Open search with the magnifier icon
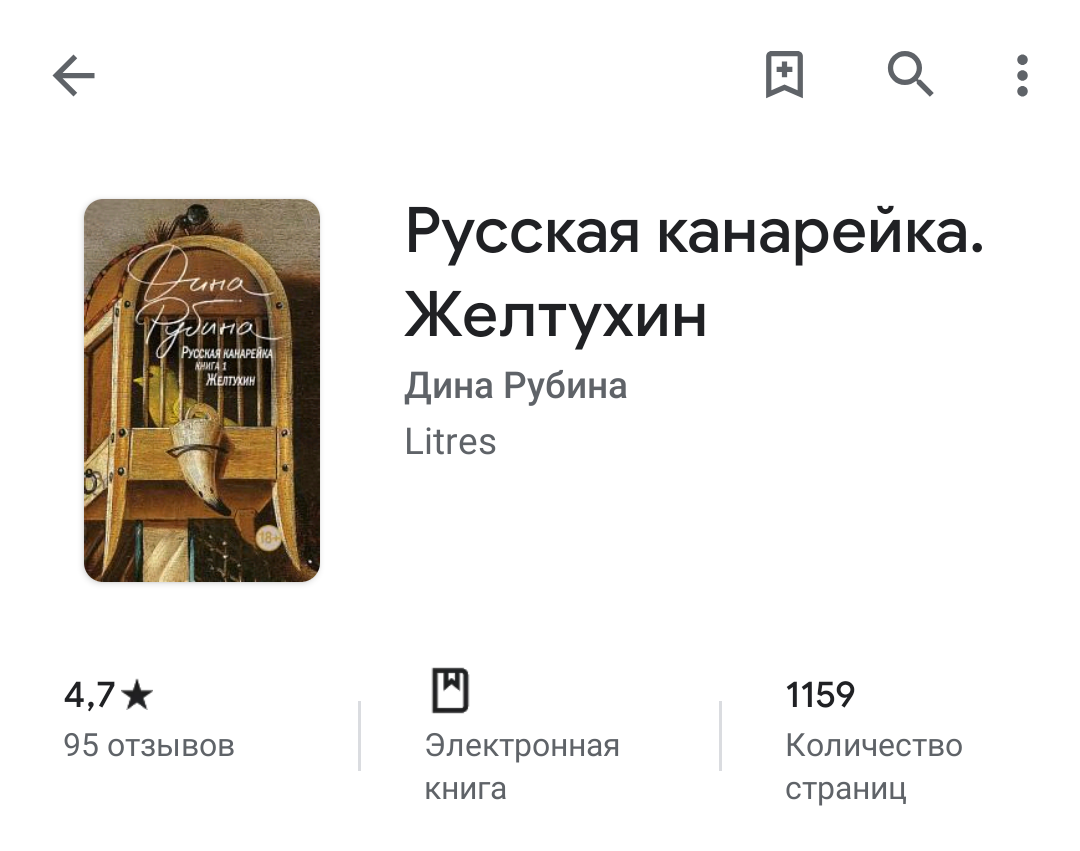This screenshot has width=1080, height=851. [910, 76]
